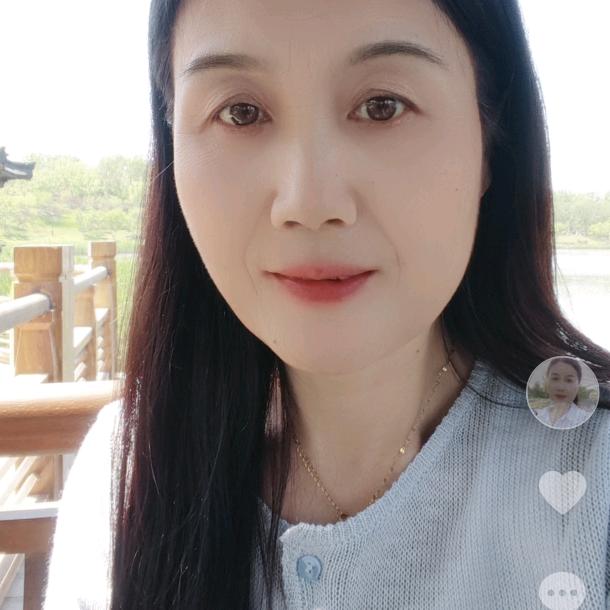The image size is (610, 610).
Task: Open the creator's profile avatar
Action: (x=562, y=393)
